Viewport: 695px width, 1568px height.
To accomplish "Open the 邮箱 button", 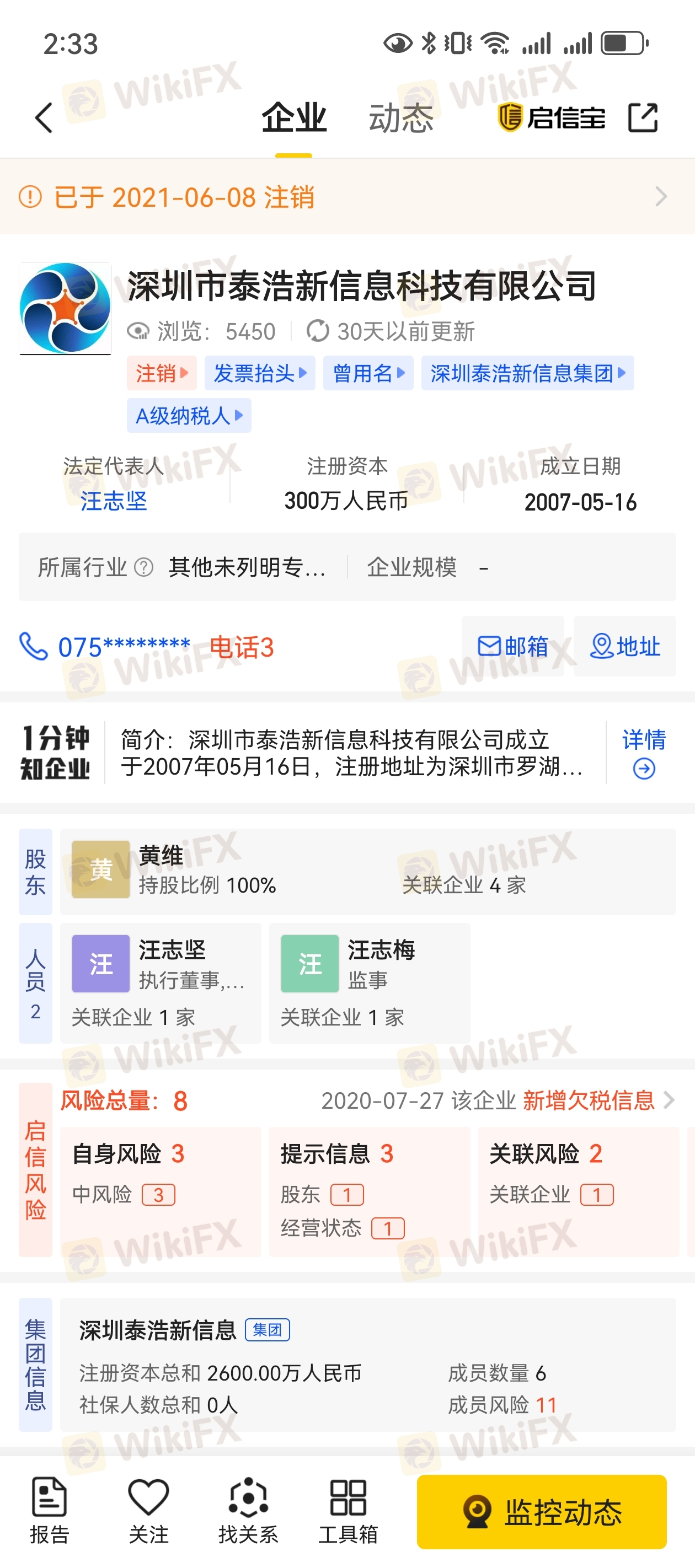I will coord(513,646).
